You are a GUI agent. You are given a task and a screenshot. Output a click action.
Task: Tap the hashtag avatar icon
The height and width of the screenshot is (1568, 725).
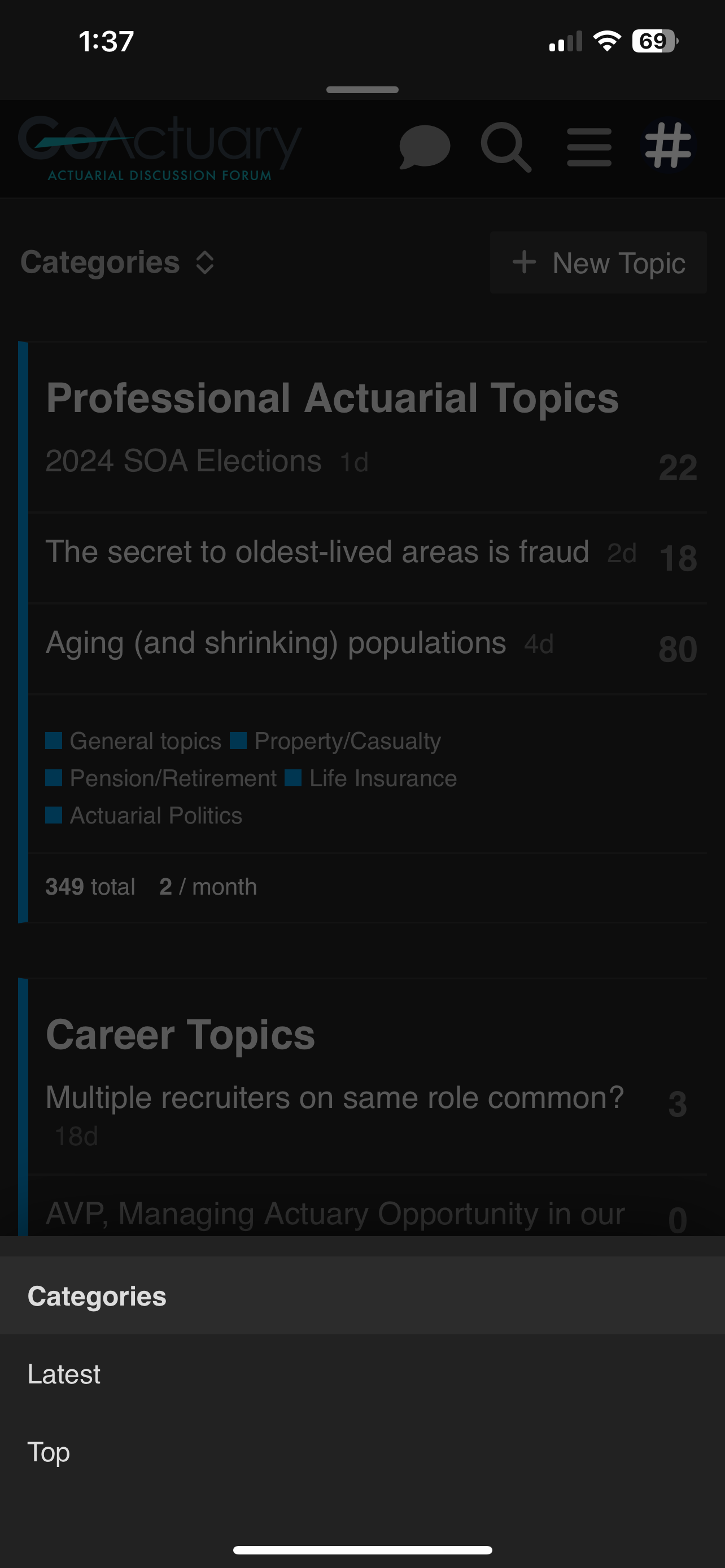[x=668, y=146]
